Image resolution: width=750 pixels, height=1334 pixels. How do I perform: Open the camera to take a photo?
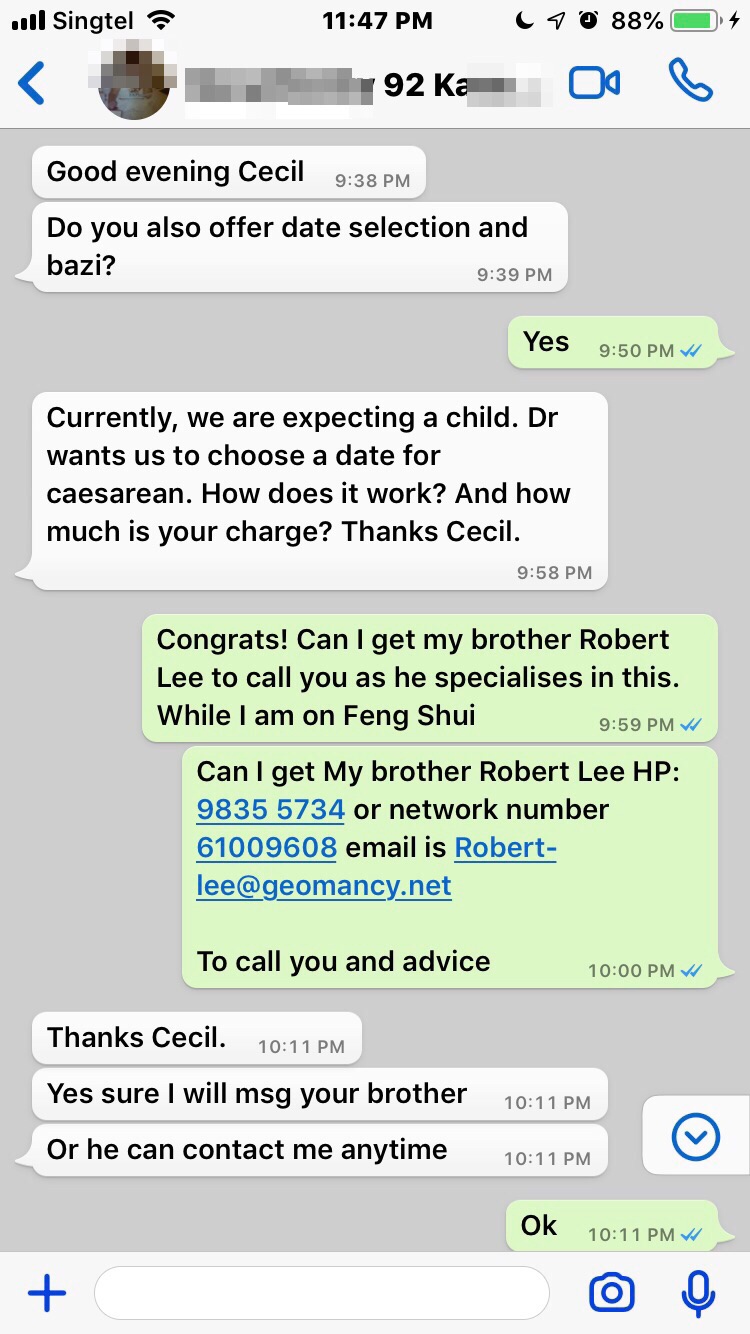[x=611, y=1293]
